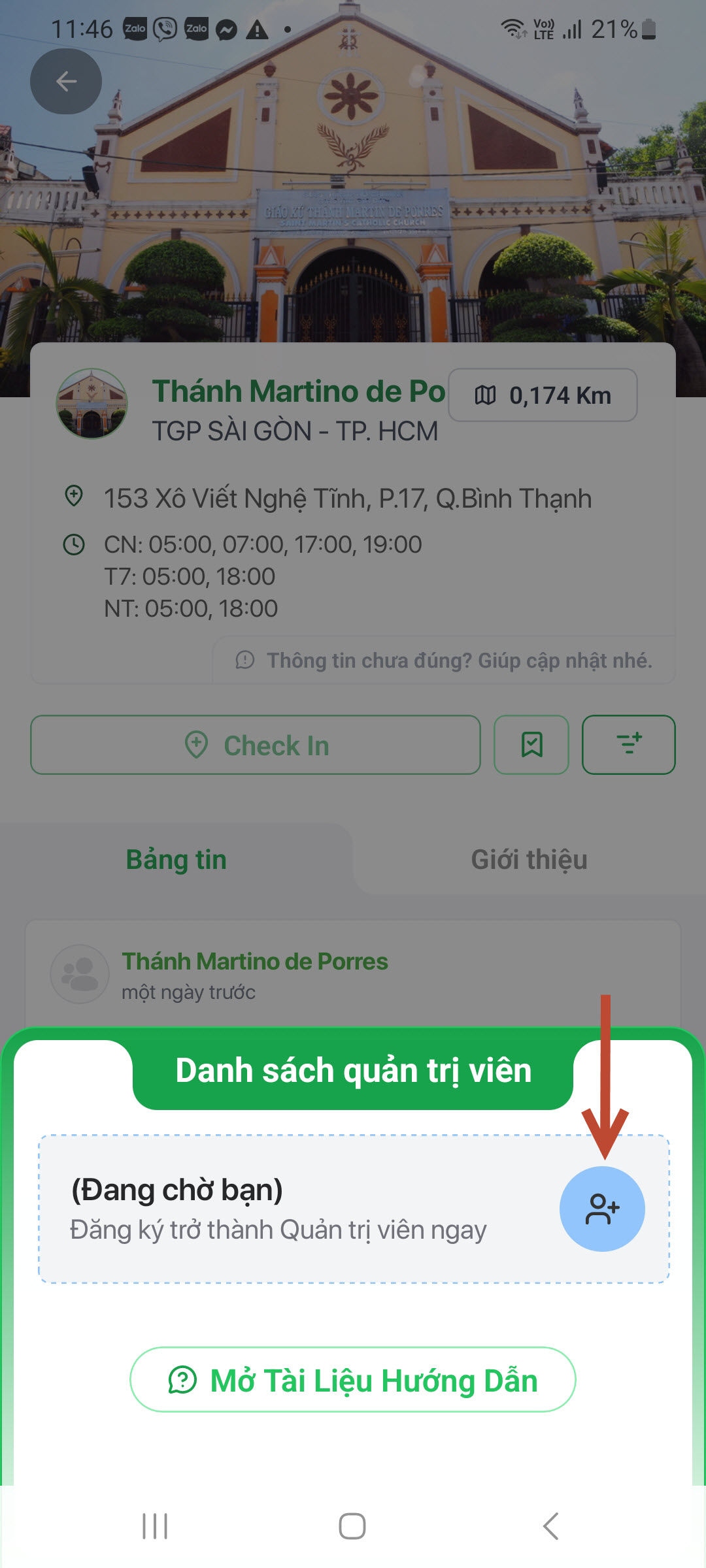Tap the blue add-admin person icon
This screenshot has width=706, height=1568.
tap(603, 1208)
